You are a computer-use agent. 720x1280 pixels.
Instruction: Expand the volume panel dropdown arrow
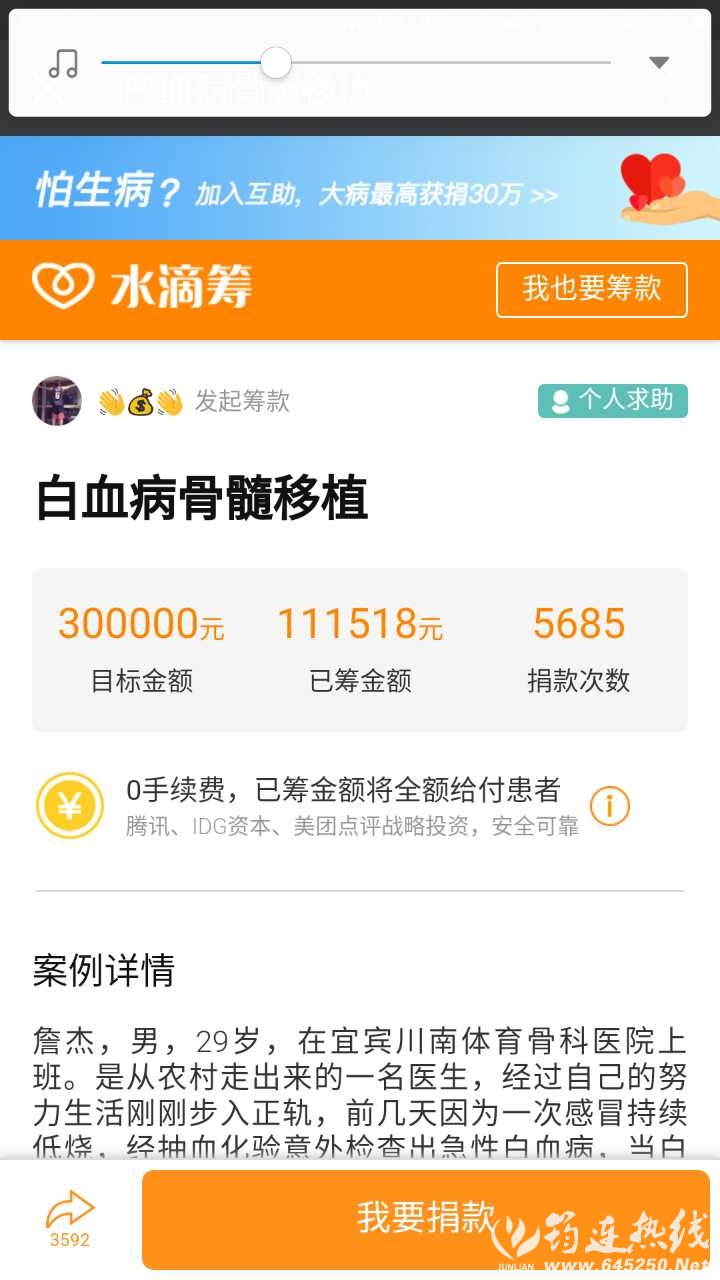point(659,62)
